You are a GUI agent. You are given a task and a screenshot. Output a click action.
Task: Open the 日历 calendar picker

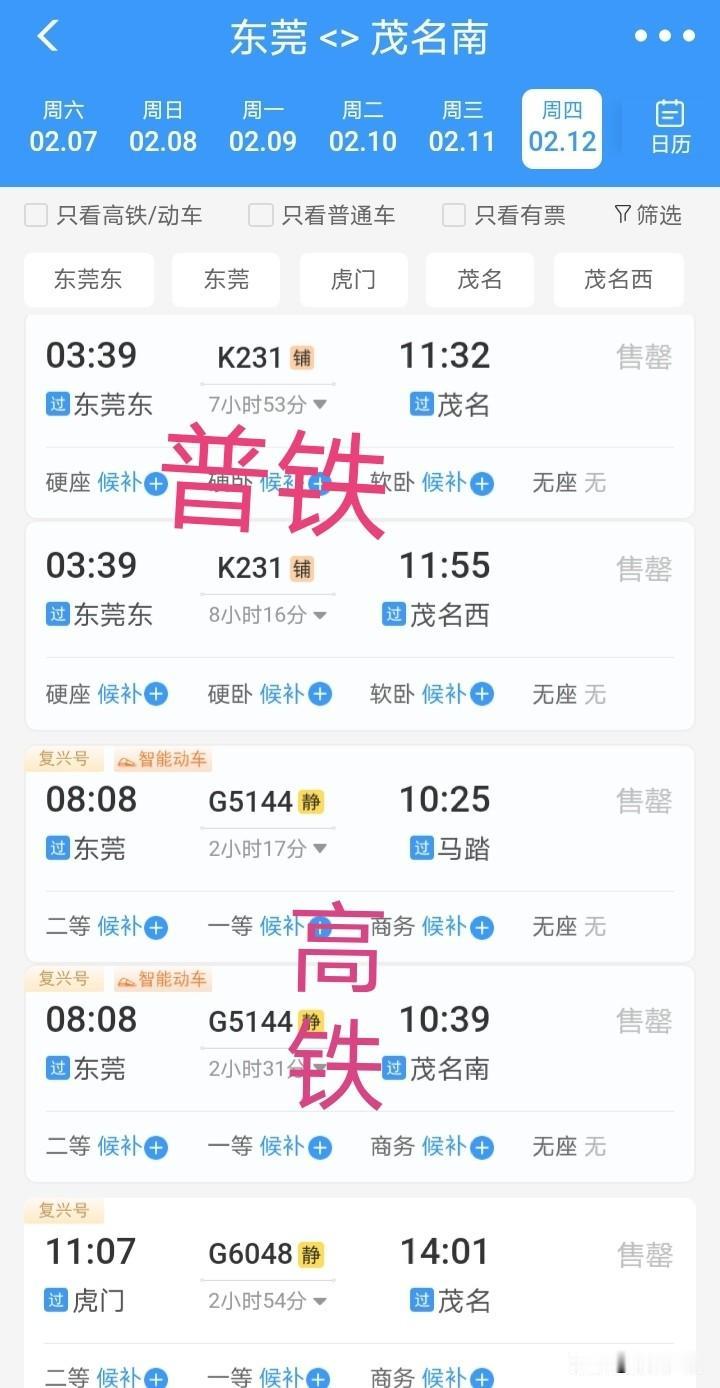670,128
